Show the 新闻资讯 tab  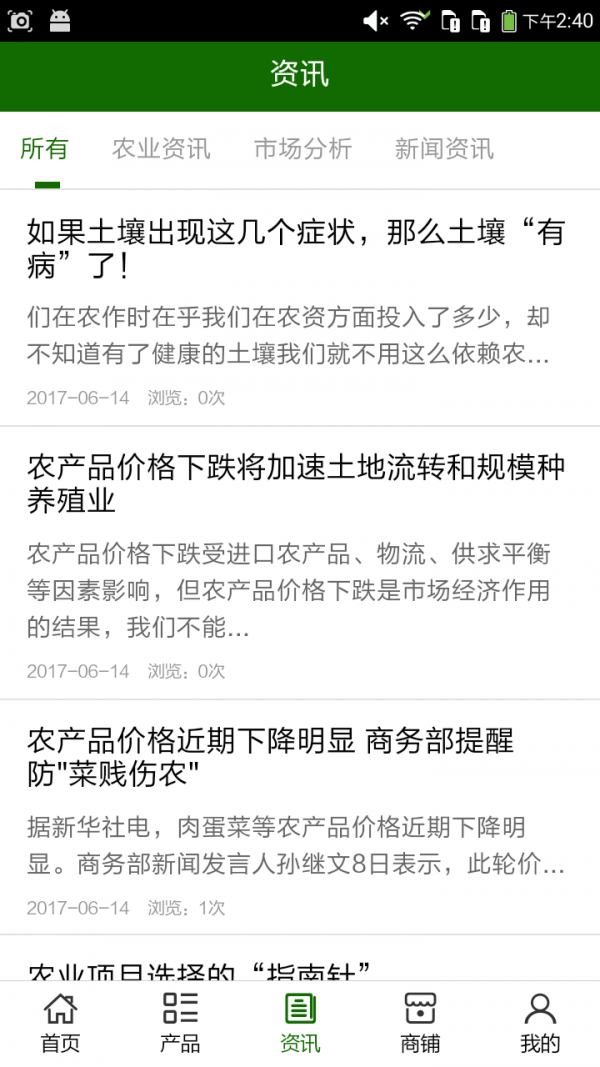pyautogui.click(x=444, y=150)
